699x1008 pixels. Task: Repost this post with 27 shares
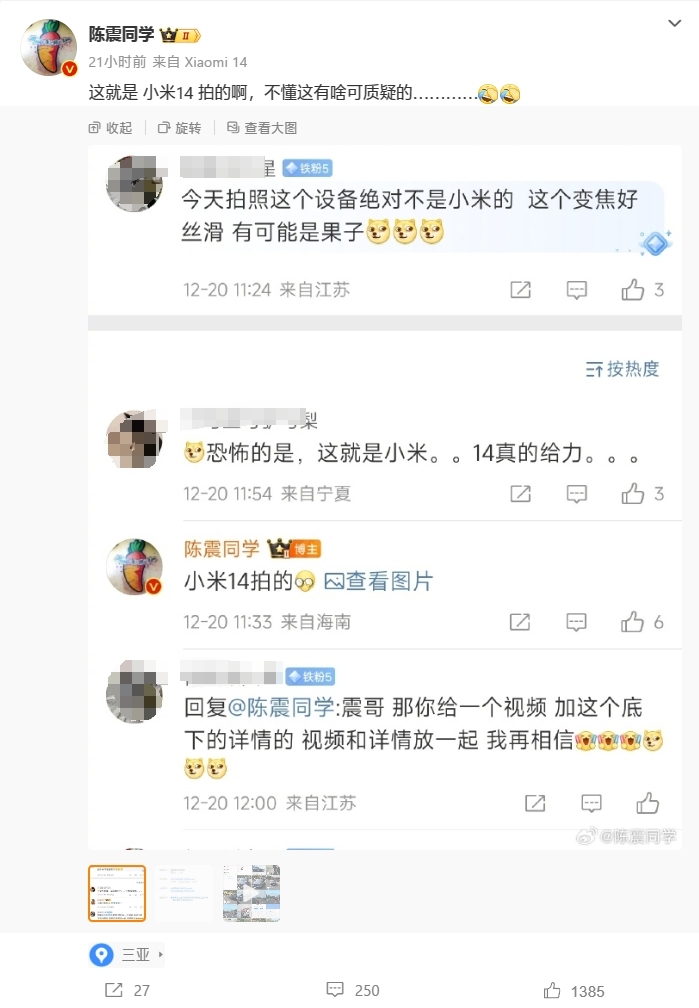127,990
